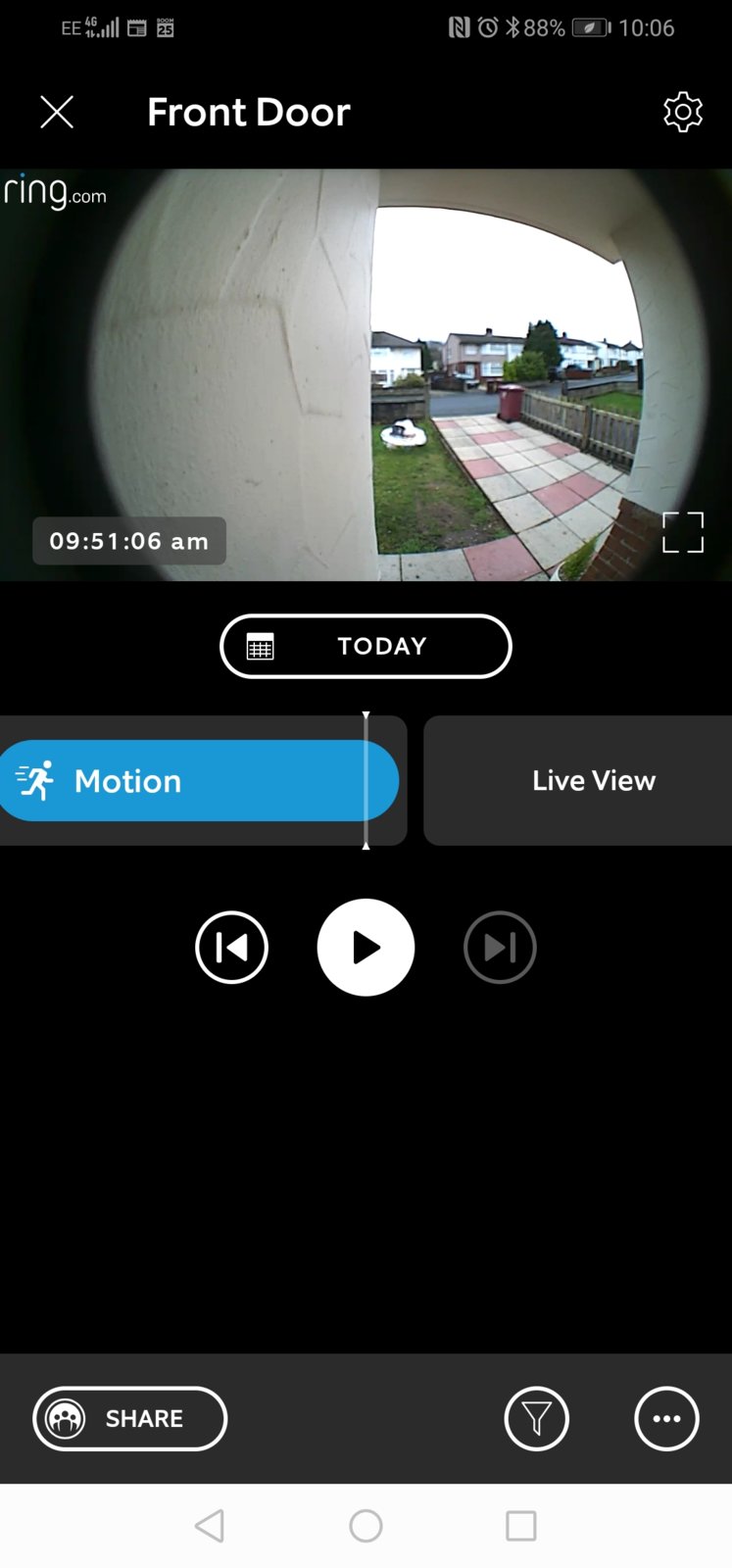The width and height of the screenshot is (732, 1568).
Task: Switch to Live View
Action: pyautogui.click(x=592, y=780)
